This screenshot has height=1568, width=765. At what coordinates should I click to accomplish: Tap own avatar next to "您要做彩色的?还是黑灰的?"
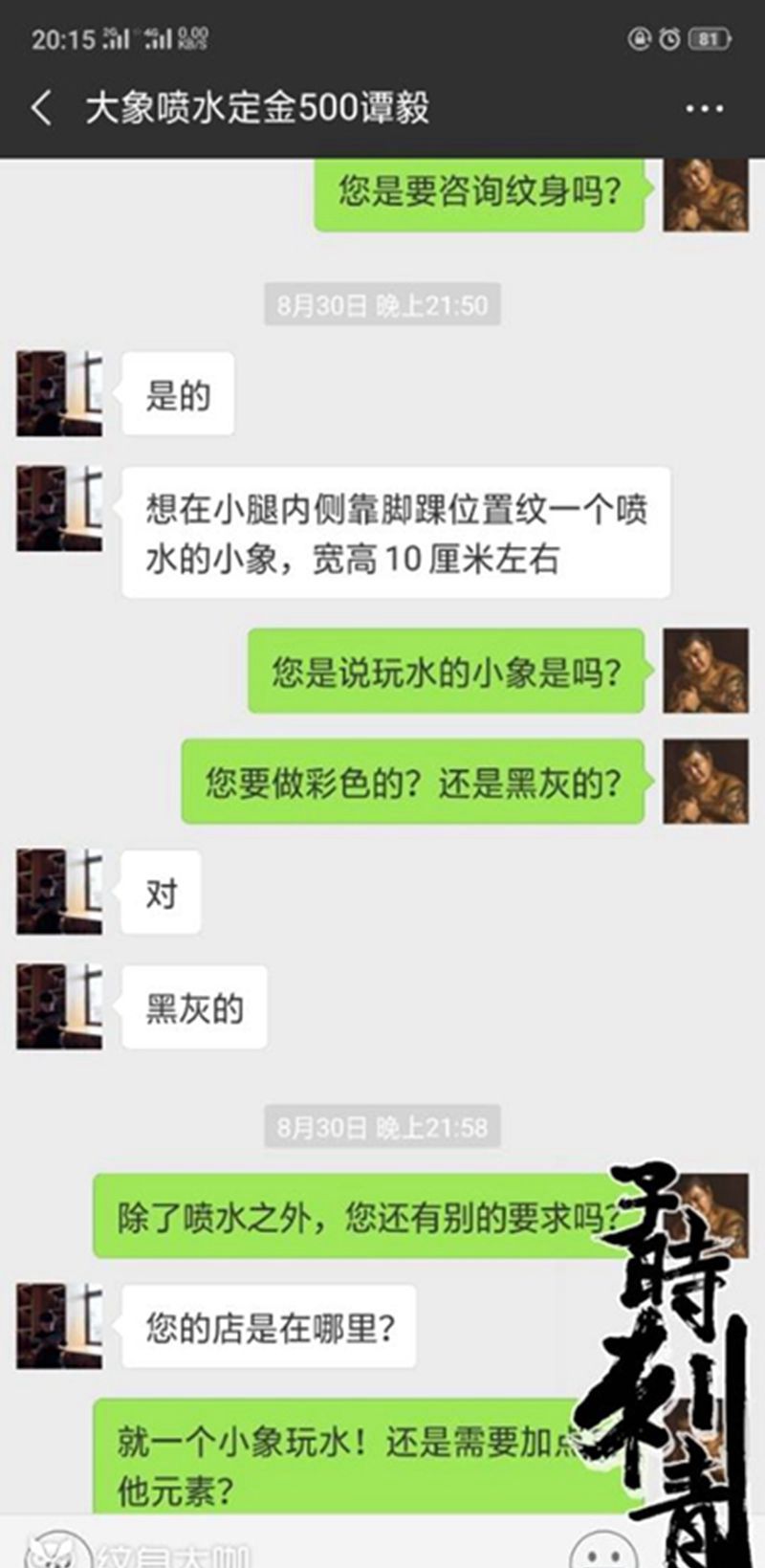point(706,782)
